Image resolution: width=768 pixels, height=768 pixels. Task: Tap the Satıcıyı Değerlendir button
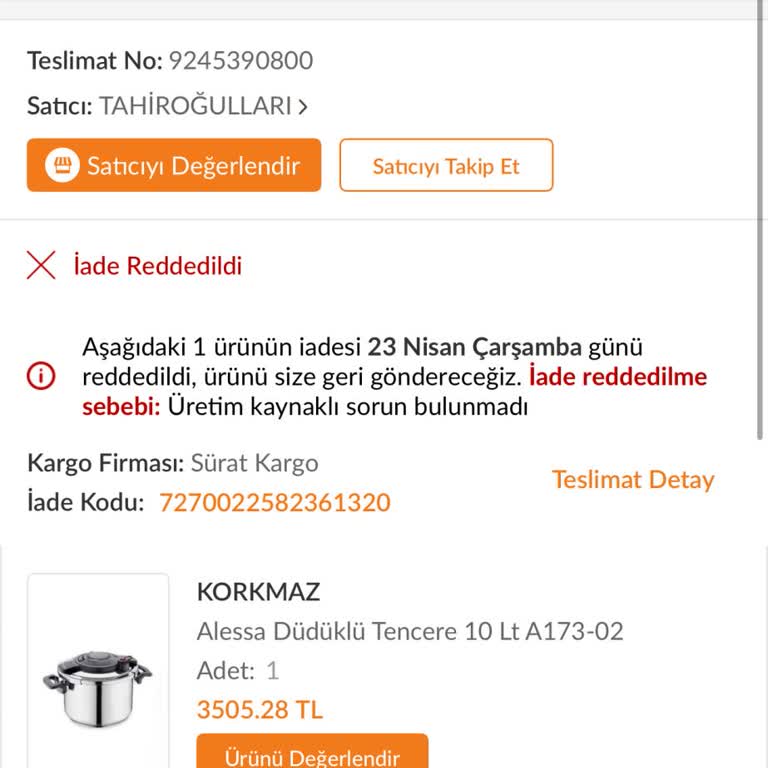(174, 165)
